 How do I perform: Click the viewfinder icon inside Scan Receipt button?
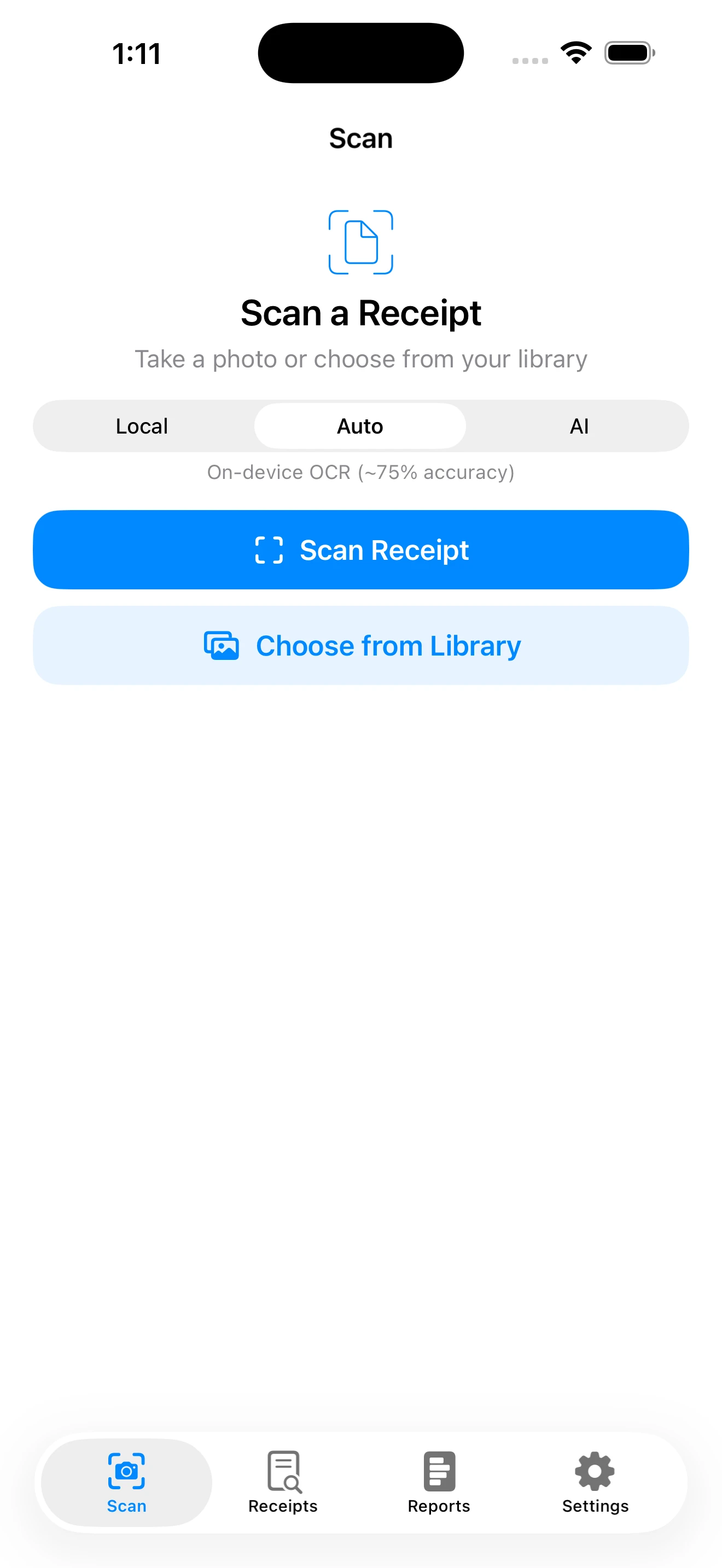269,549
